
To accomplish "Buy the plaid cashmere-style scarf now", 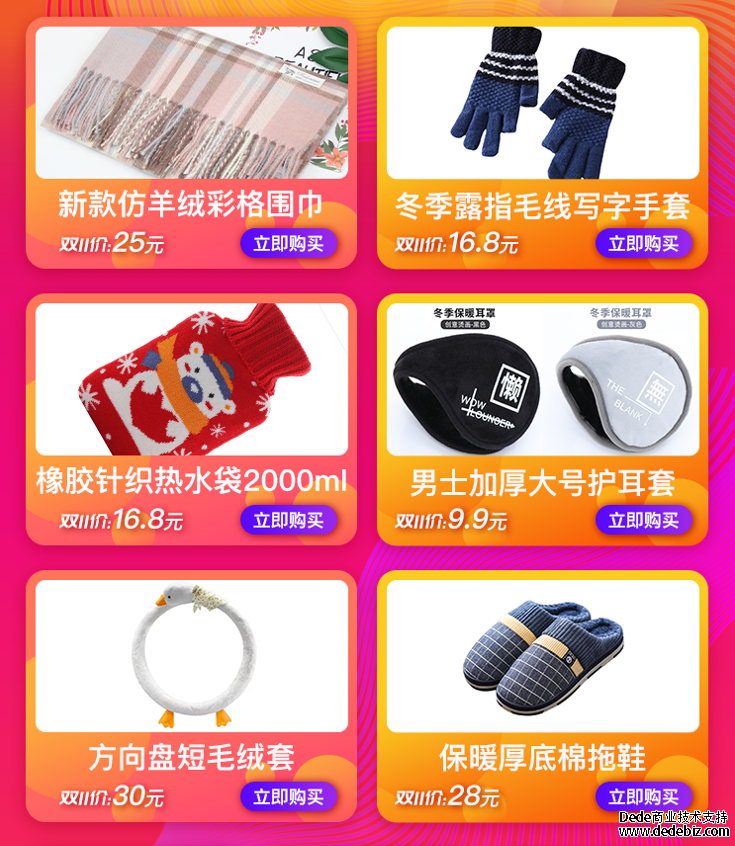I will tap(288, 243).
